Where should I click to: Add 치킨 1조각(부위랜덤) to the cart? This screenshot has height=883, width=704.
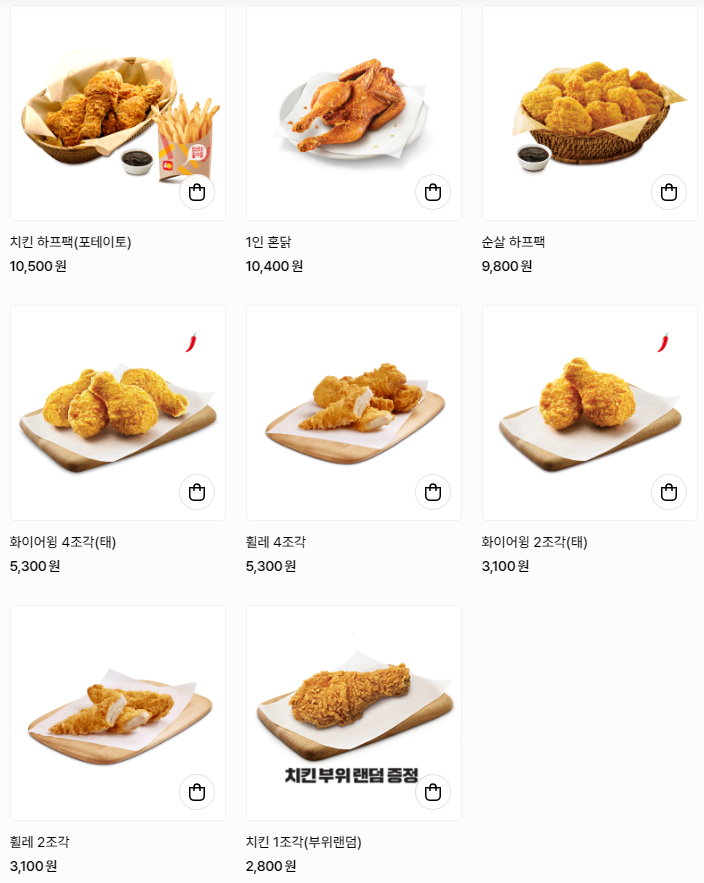[x=433, y=792]
